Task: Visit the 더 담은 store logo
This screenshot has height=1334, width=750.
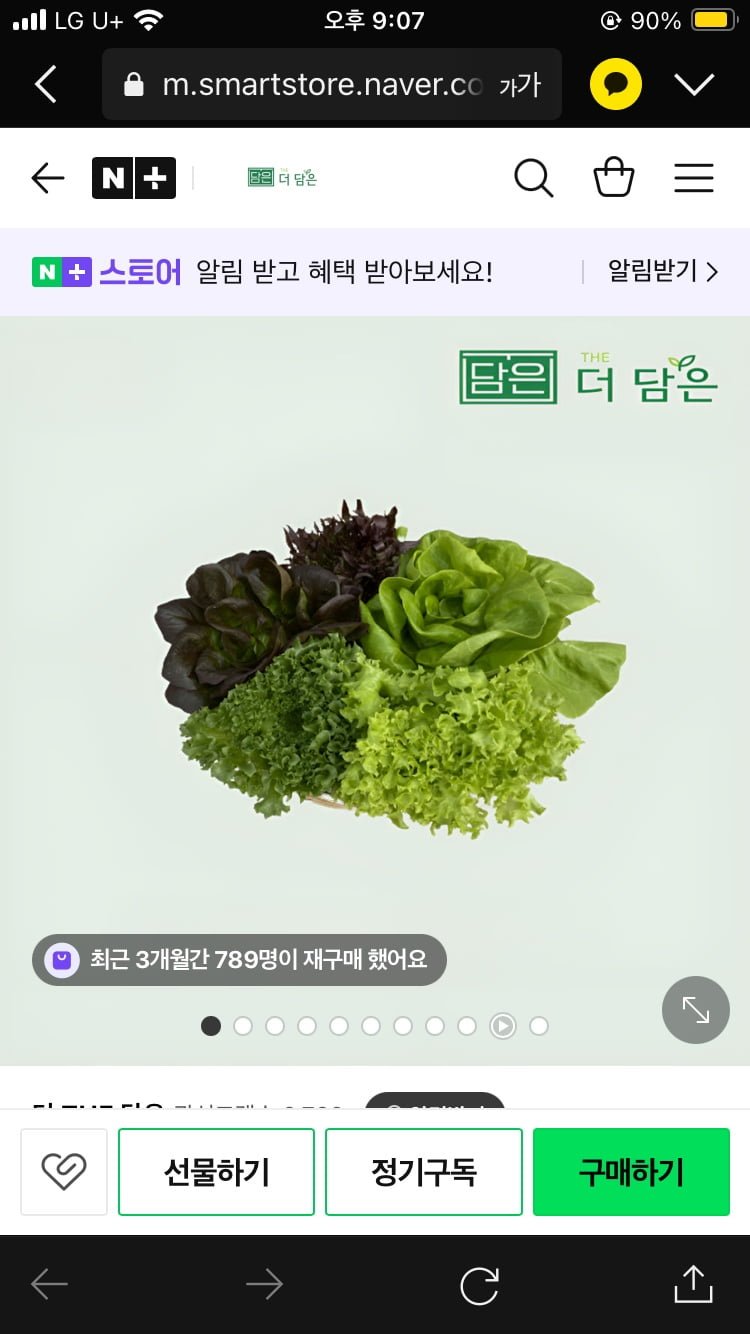Action: [282, 178]
